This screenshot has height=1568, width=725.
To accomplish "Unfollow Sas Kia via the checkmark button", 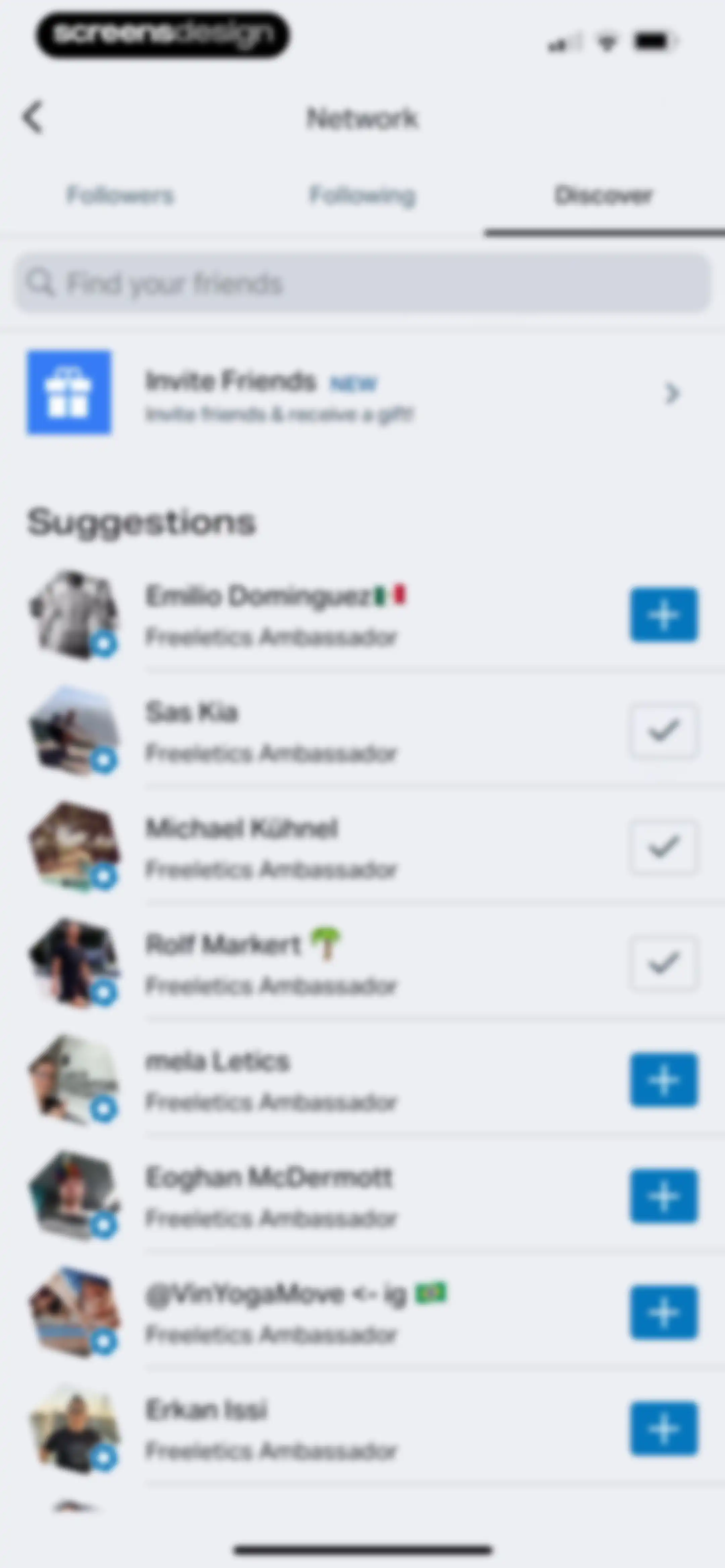I will (x=664, y=731).
